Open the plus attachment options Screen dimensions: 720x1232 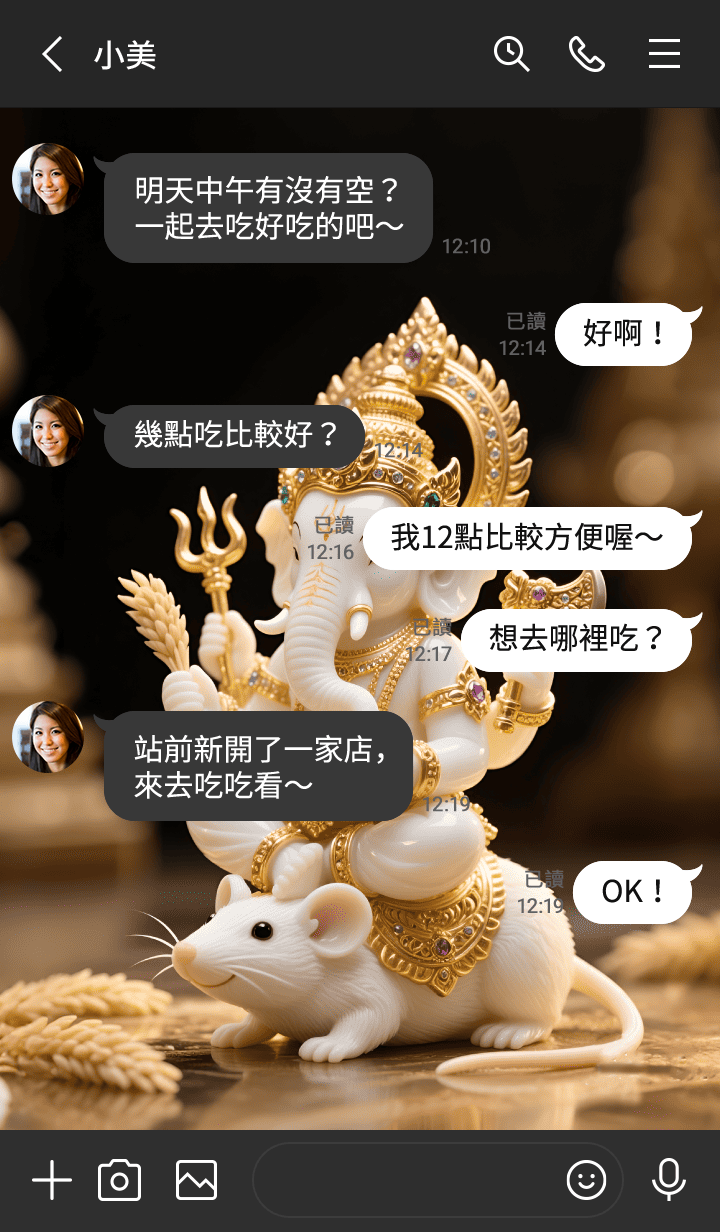point(52,1181)
